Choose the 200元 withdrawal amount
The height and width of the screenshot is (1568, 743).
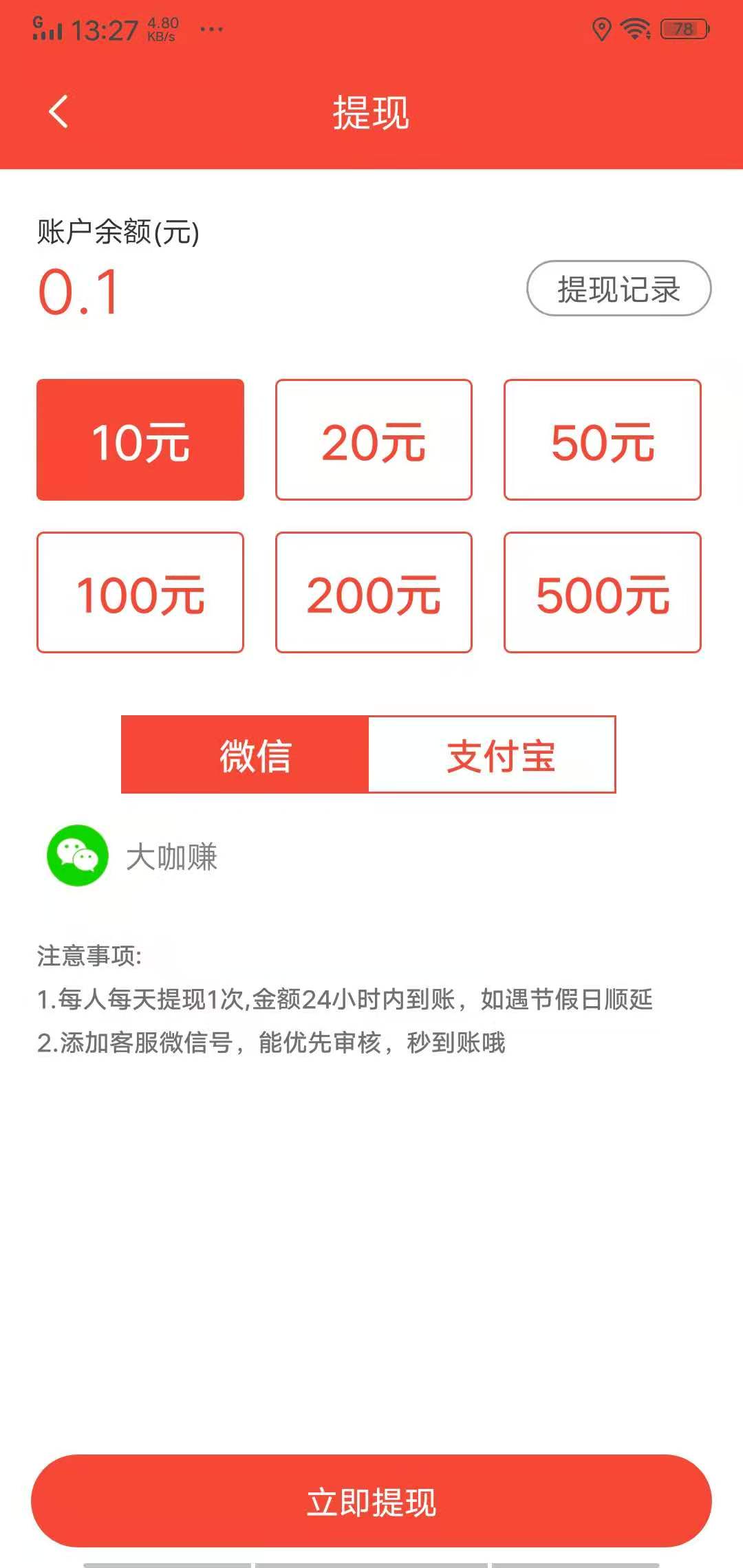coord(374,592)
